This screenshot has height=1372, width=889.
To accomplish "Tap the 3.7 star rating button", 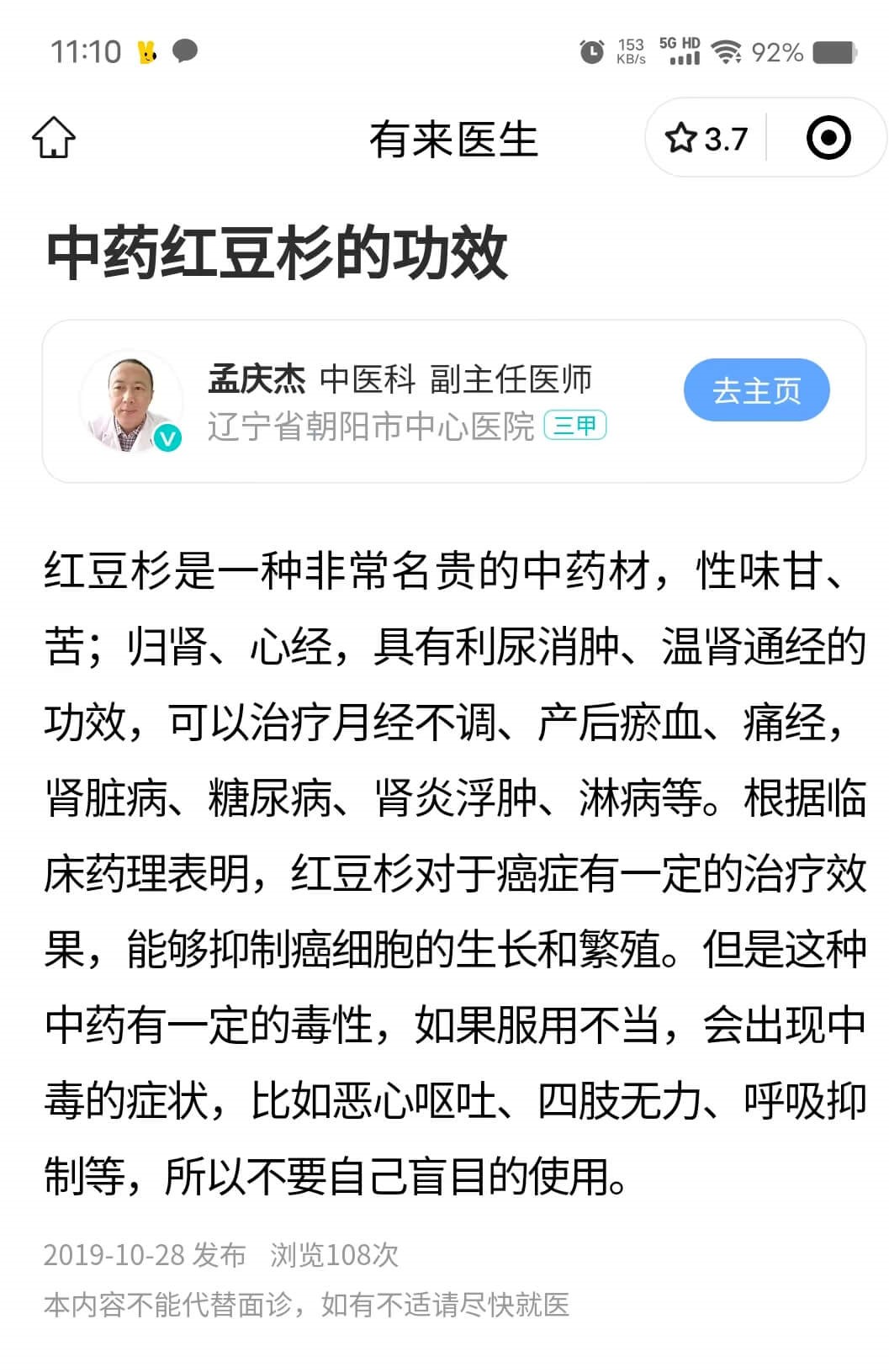I will [706, 139].
